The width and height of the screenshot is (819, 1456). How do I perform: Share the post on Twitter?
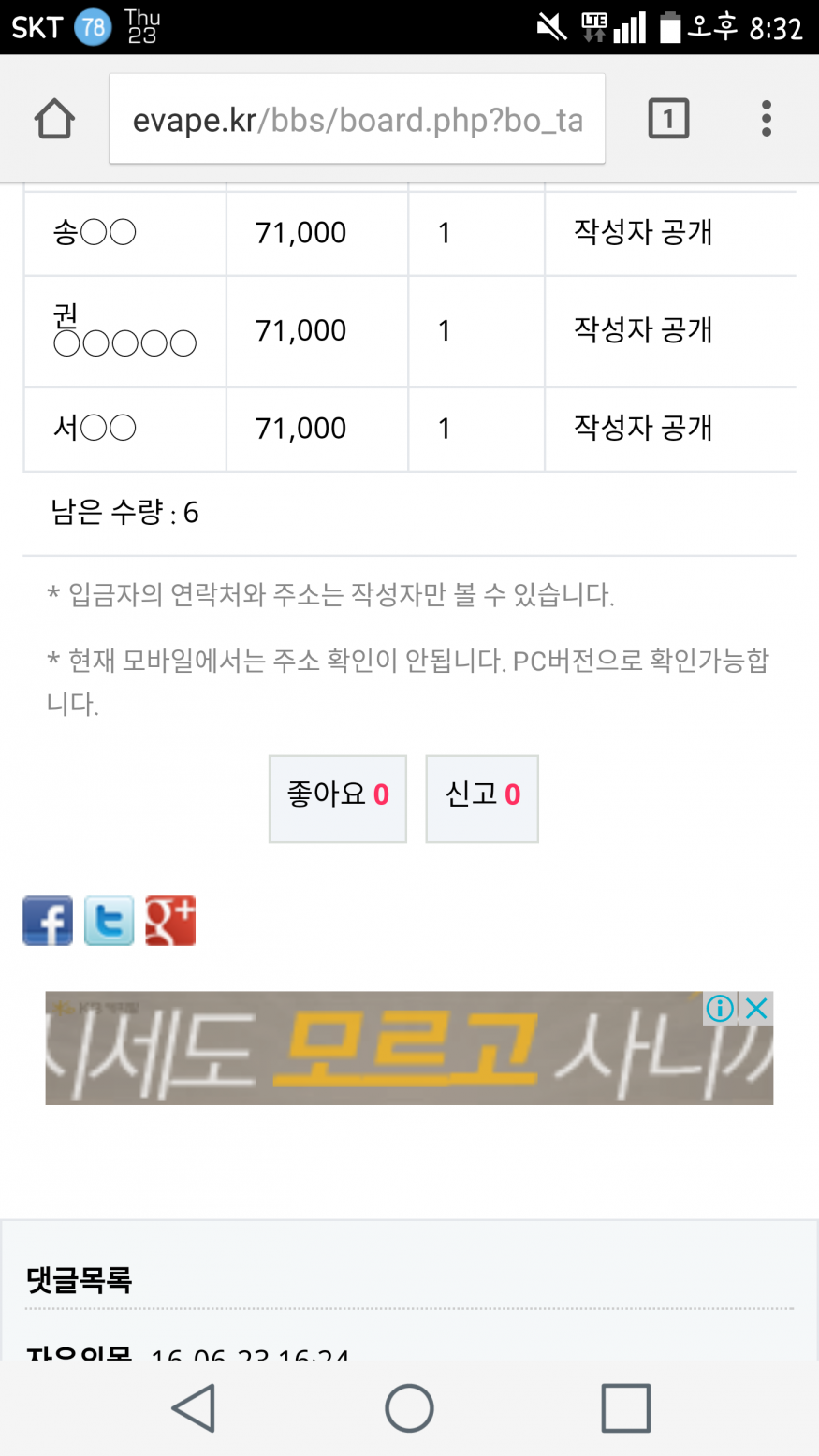(110, 921)
